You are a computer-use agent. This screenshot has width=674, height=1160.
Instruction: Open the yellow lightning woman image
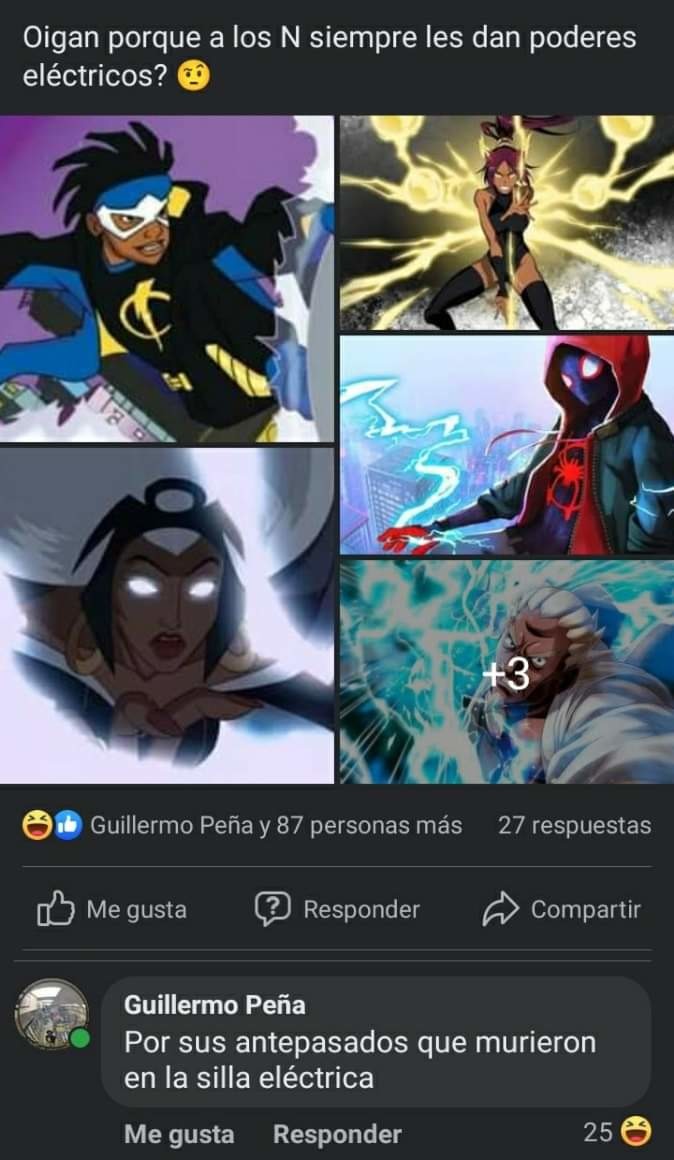pyautogui.click(x=507, y=223)
